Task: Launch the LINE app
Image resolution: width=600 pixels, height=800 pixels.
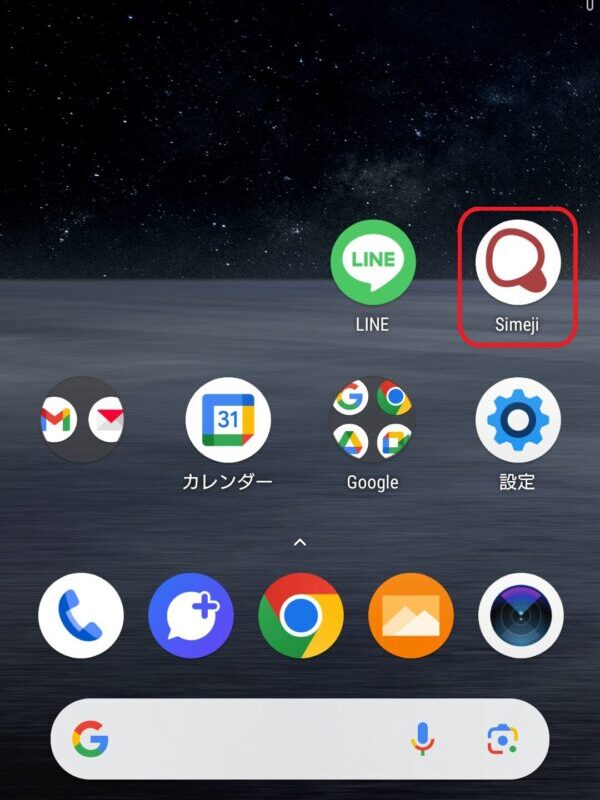Action: point(373,264)
